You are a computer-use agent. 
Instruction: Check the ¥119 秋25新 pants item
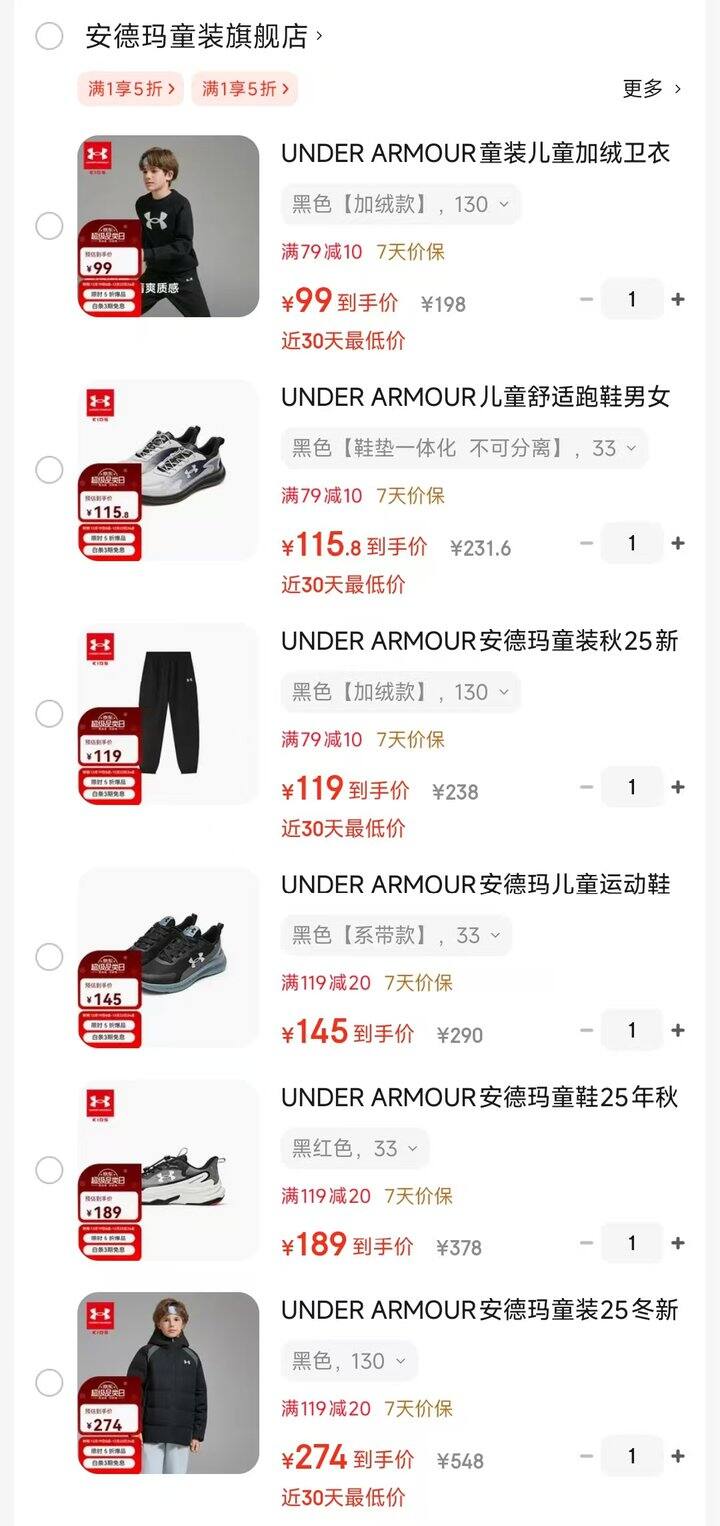click(49, 714)
